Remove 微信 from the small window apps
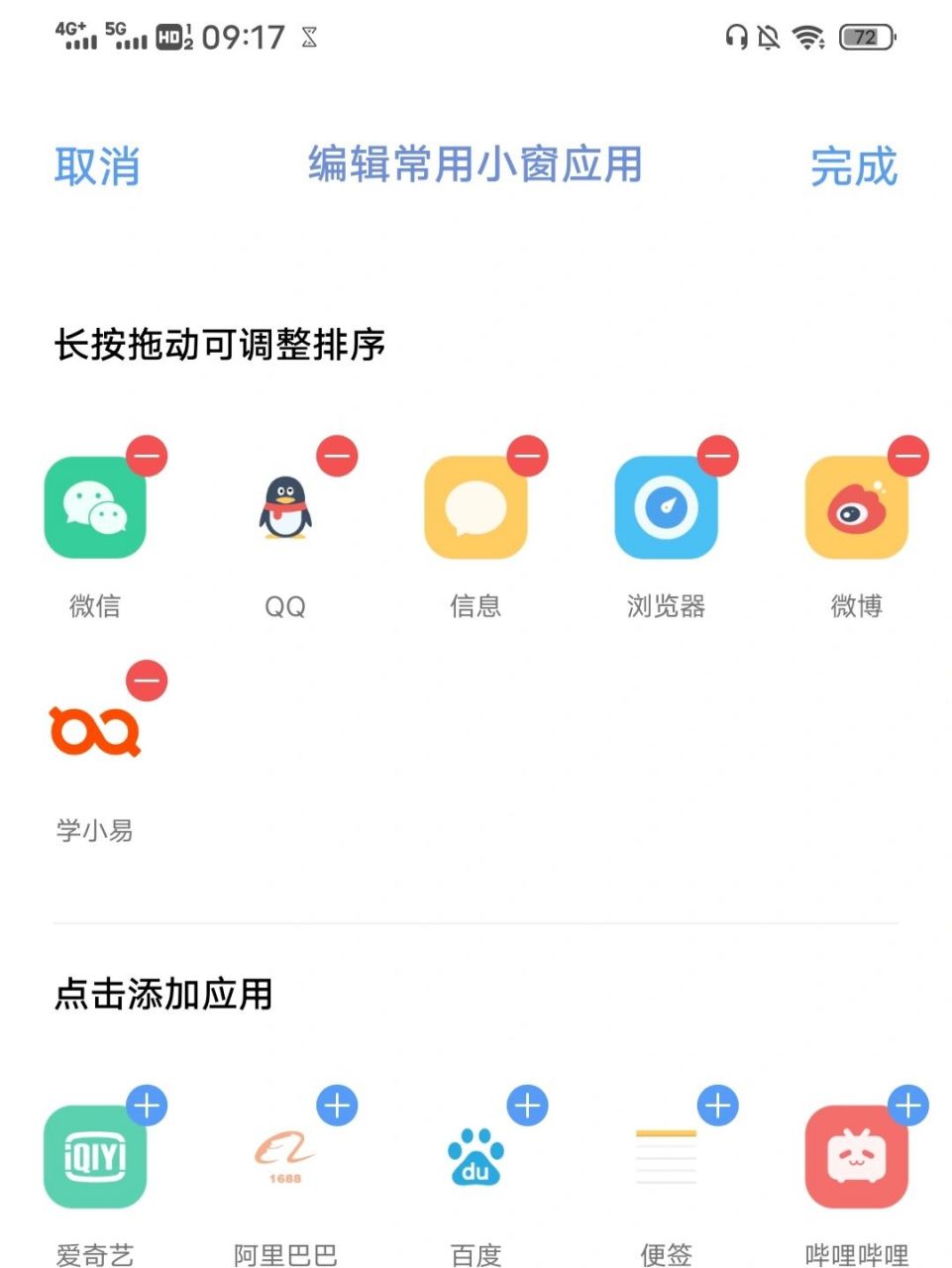 [147, 457]
